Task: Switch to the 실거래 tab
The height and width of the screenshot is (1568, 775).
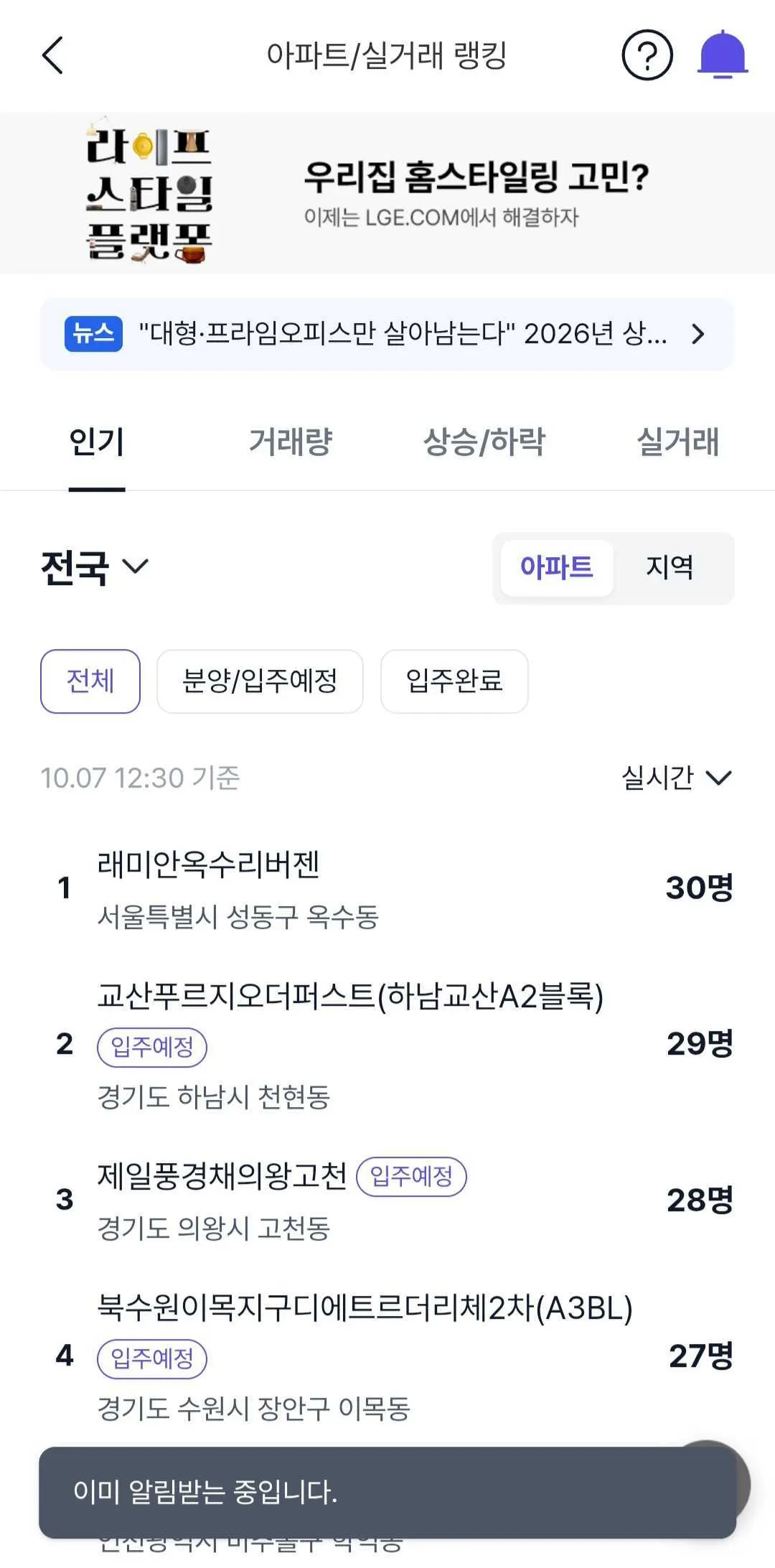Action: tap(677, 442)
